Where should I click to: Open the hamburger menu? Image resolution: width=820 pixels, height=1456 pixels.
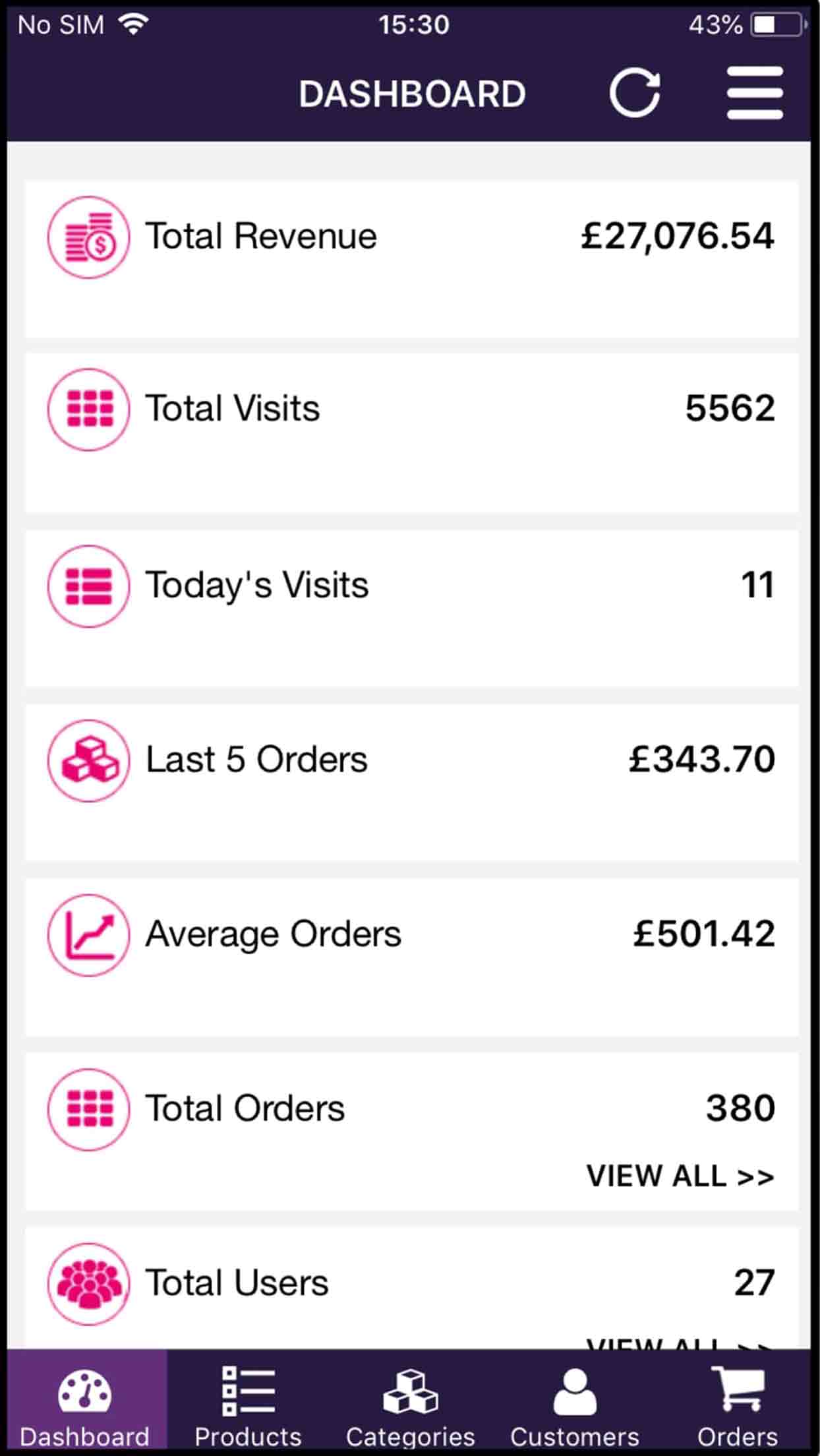[x=755, y=92]
